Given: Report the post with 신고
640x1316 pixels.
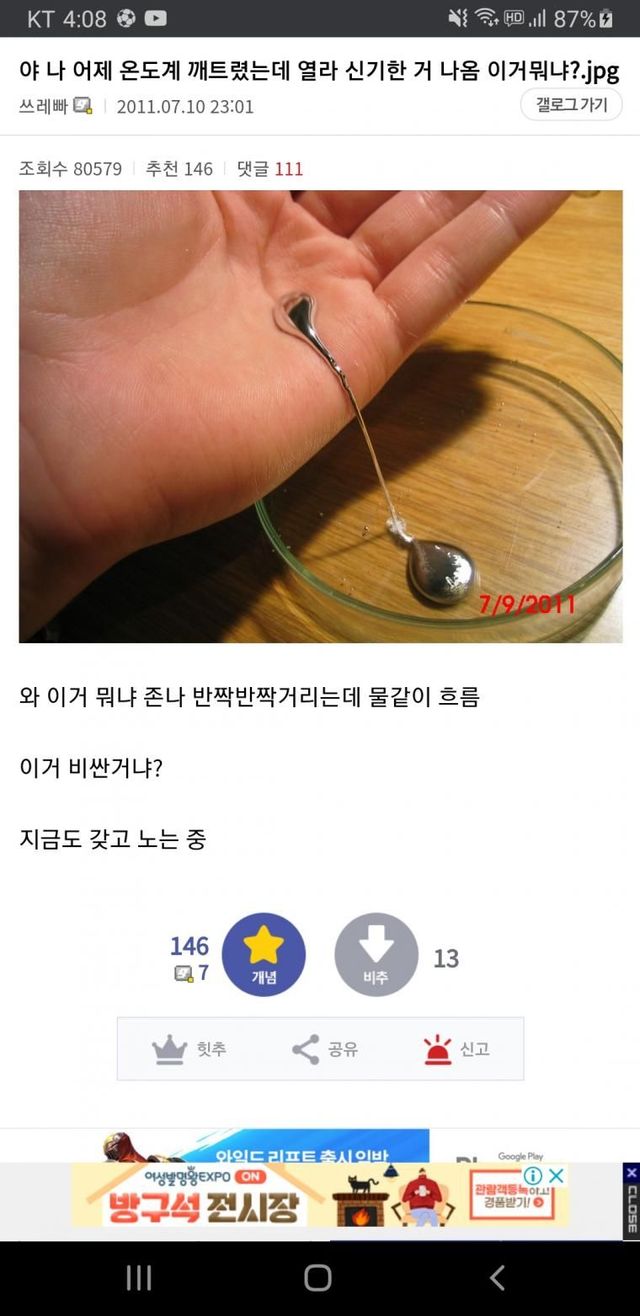Looking at the screenshot, I should coord(456,1049).
